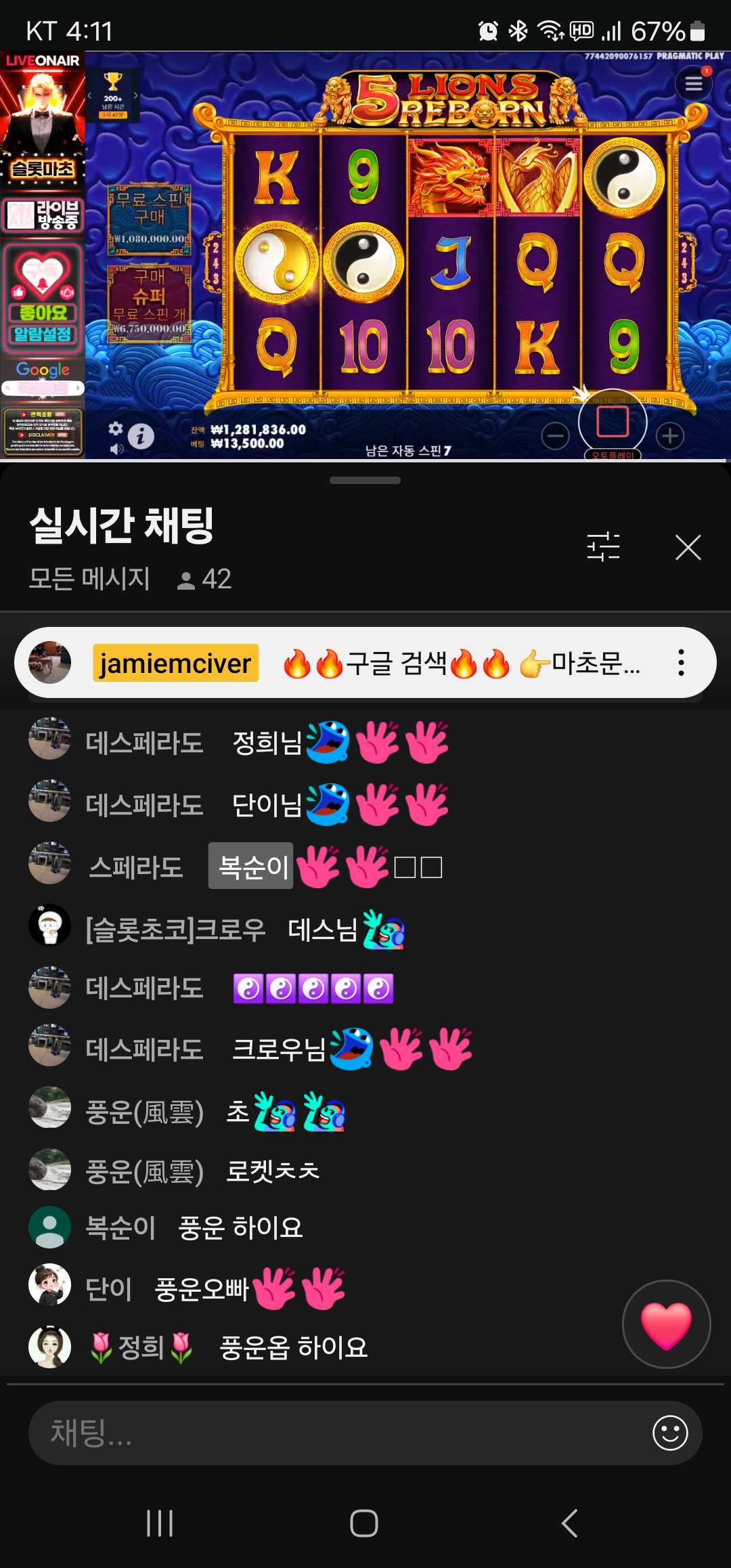This screenshot has width=731, height=1568.
Task: Open options menu on jamiemciver's pinned message
Action: [x=681, y=663]
